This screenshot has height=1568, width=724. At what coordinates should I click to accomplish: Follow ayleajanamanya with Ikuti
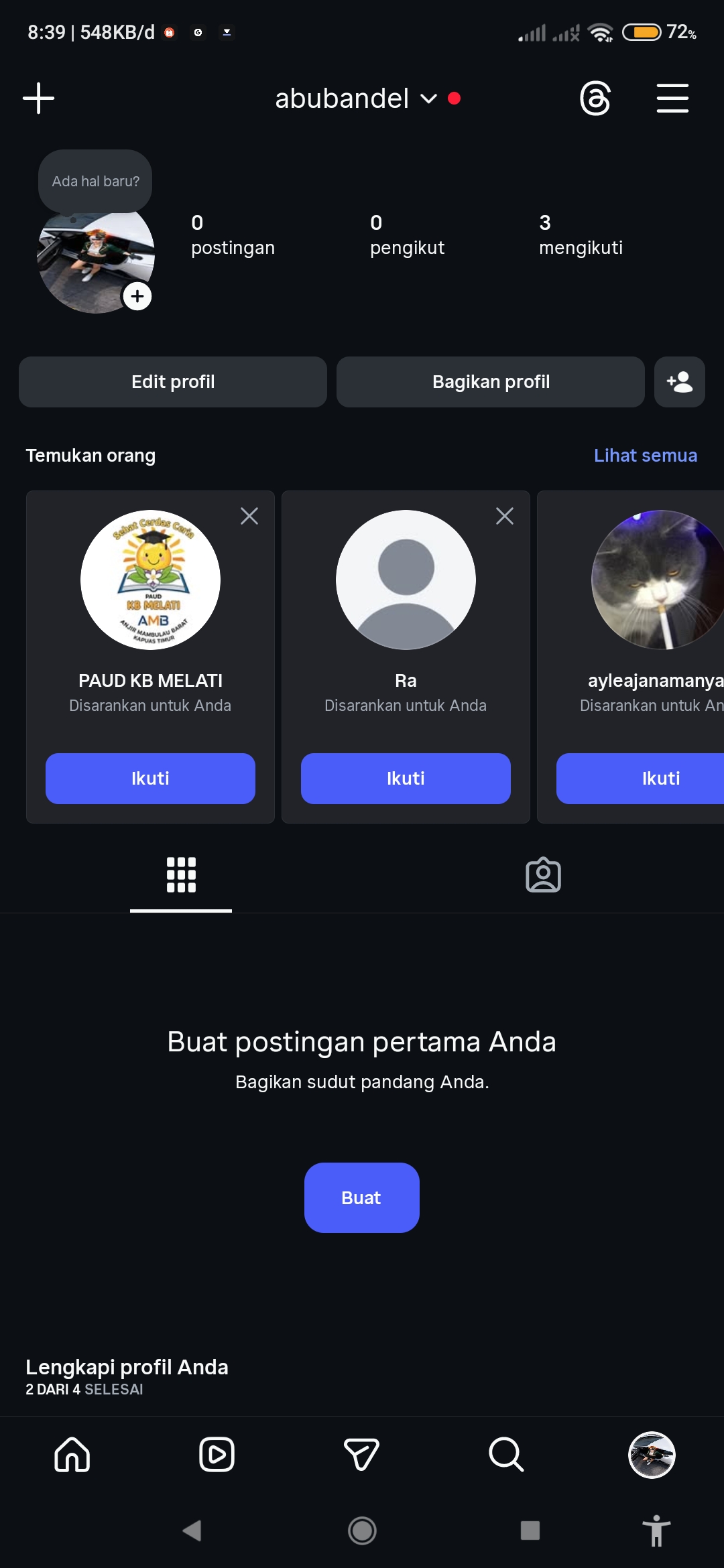point(660,779)
